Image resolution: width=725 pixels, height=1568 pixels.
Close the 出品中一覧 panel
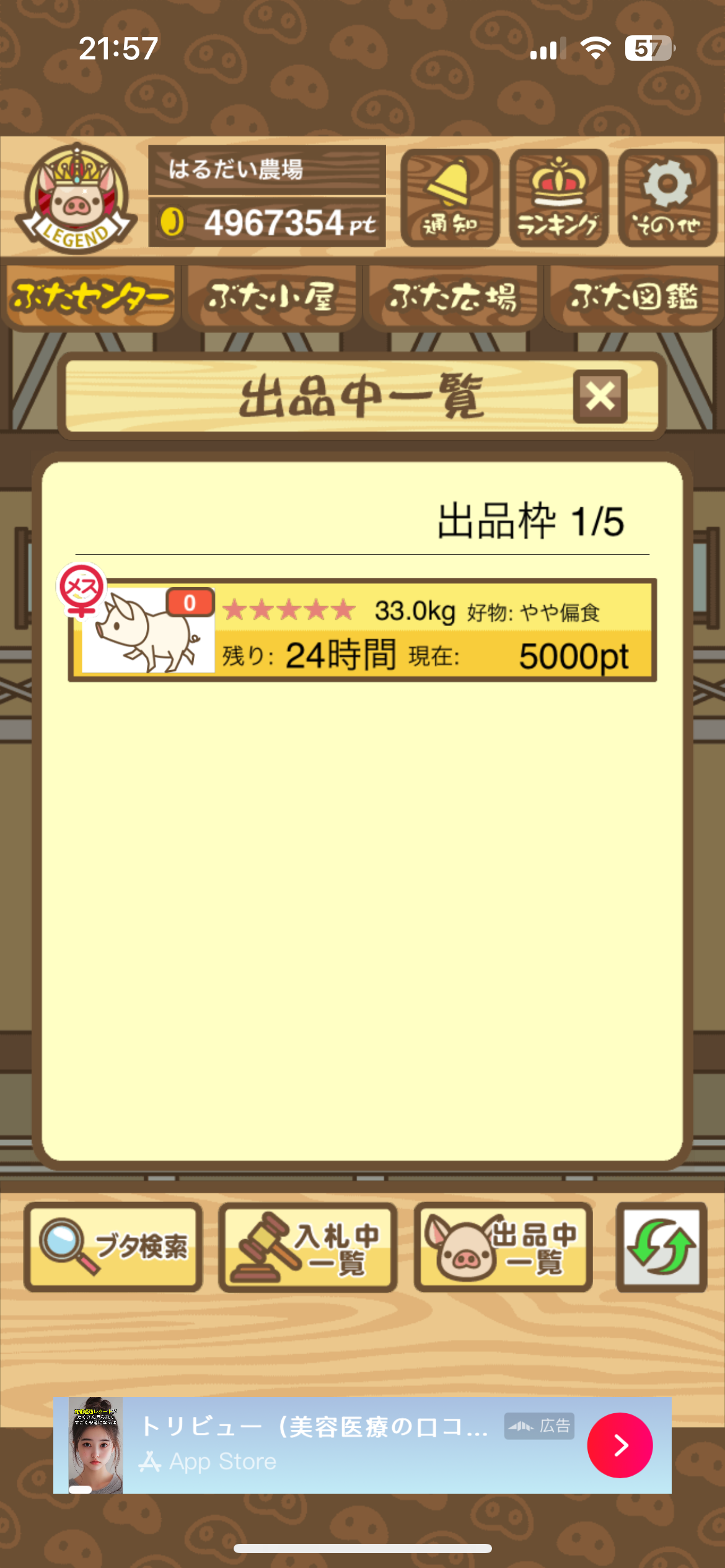point(600,397)
